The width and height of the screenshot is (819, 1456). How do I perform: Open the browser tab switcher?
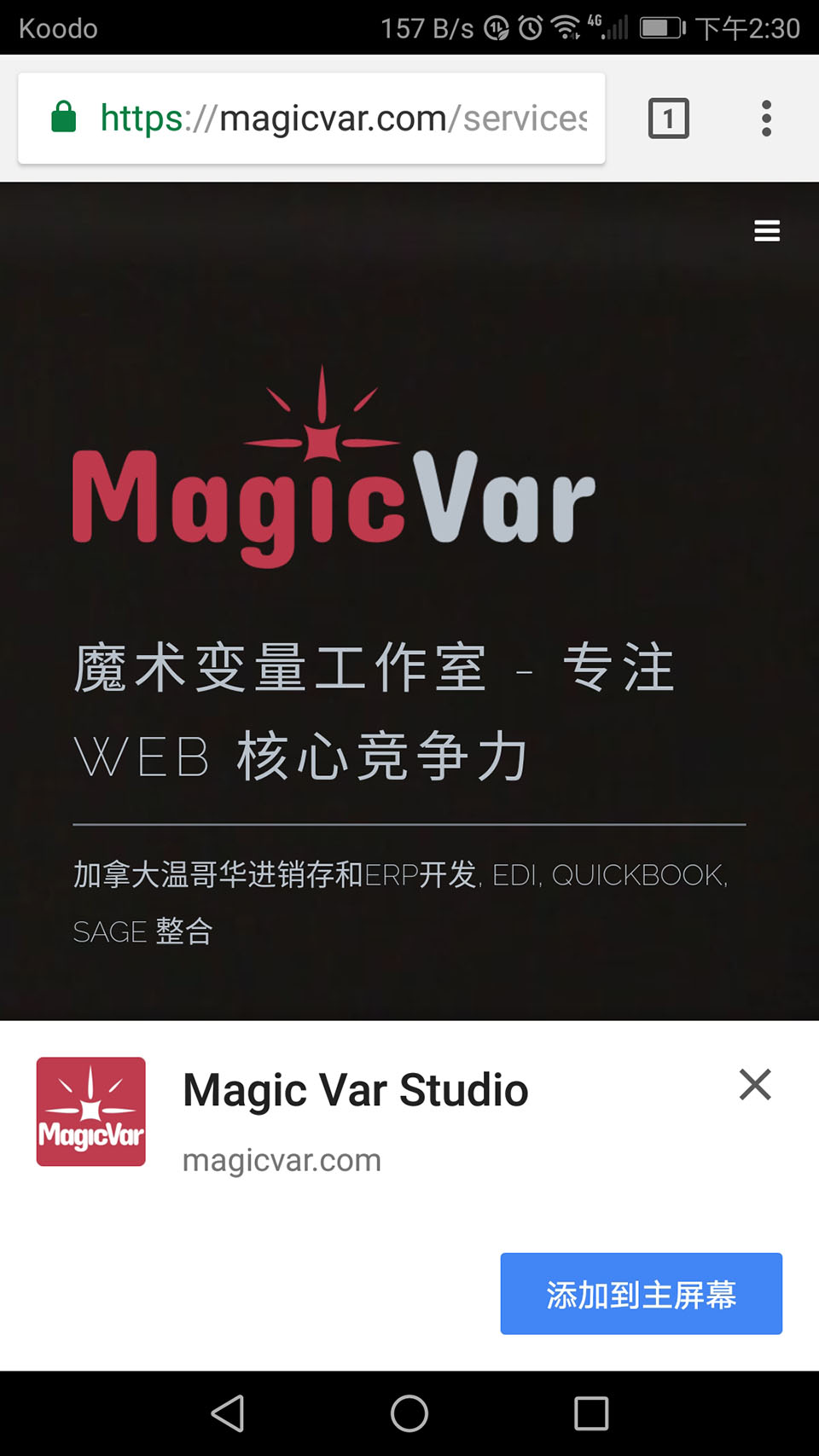668,118
